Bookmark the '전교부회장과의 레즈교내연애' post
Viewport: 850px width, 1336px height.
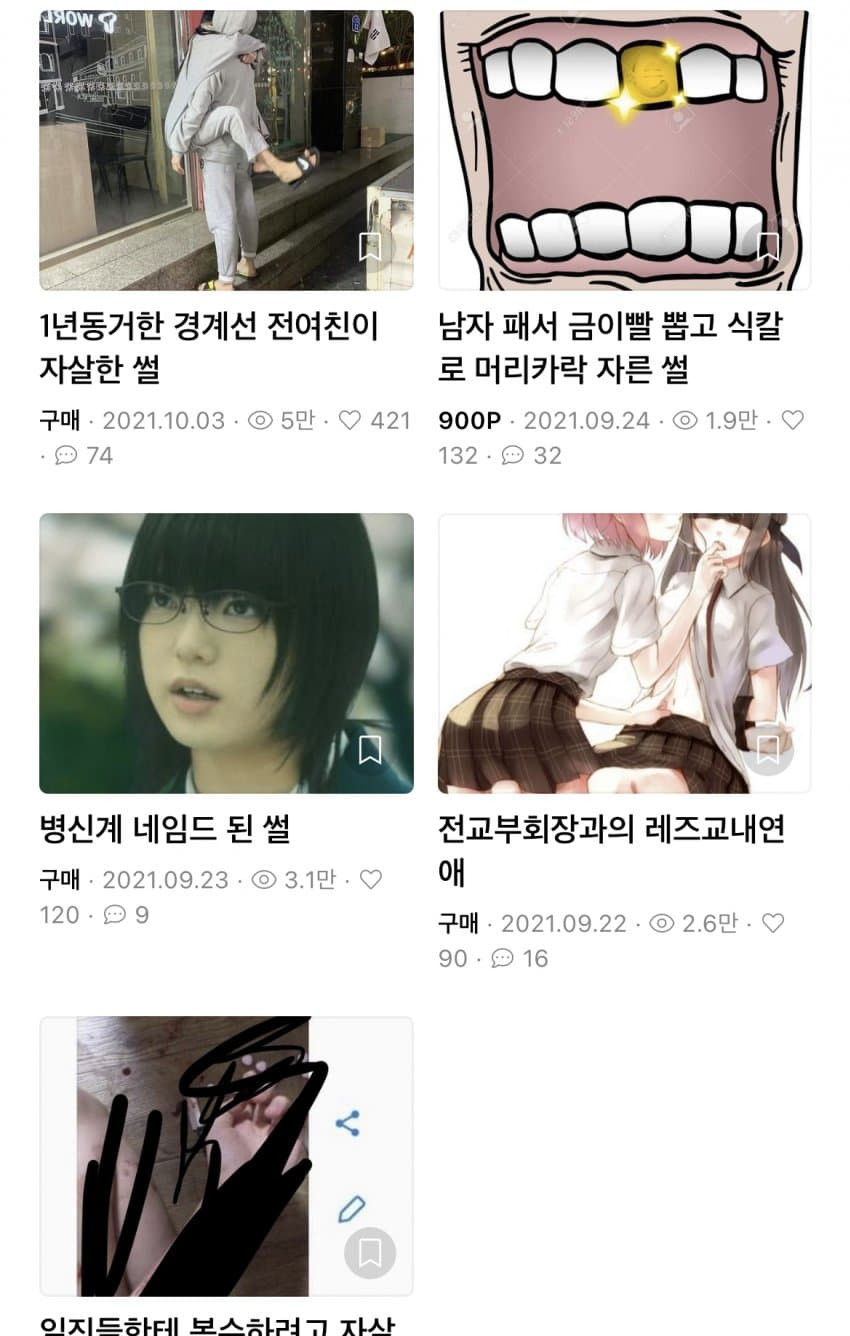pyautogui.click(x=768, y=749)
